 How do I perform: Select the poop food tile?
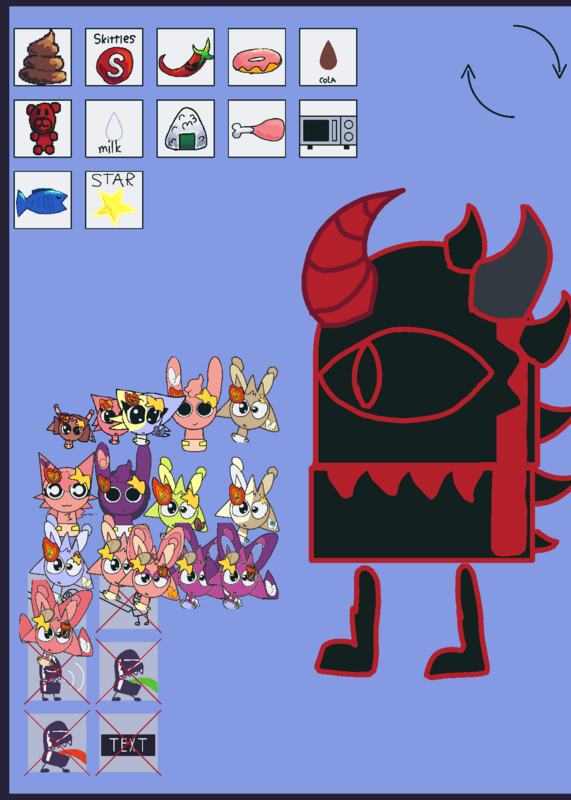(43, 57)
